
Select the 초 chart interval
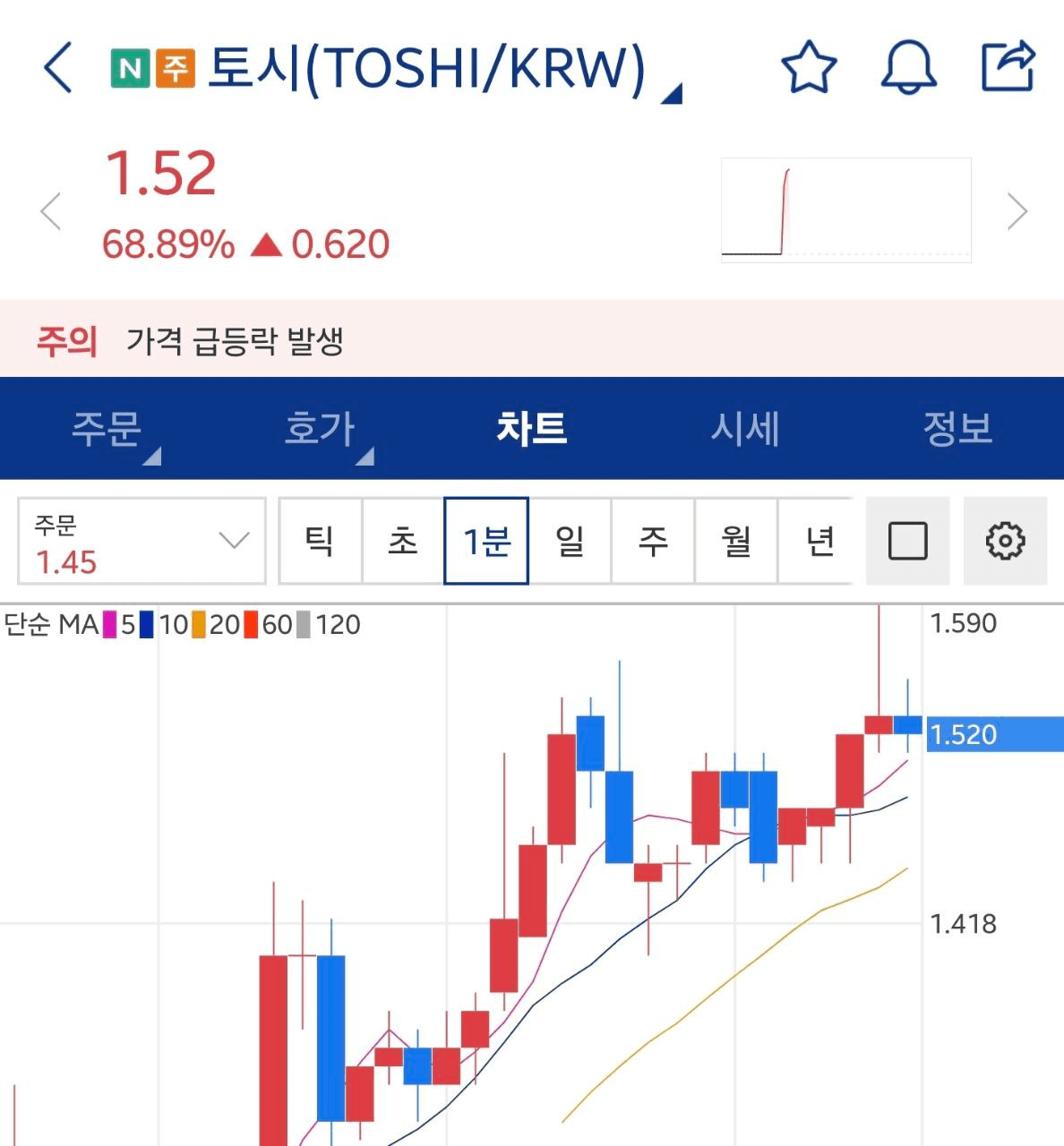403,541
